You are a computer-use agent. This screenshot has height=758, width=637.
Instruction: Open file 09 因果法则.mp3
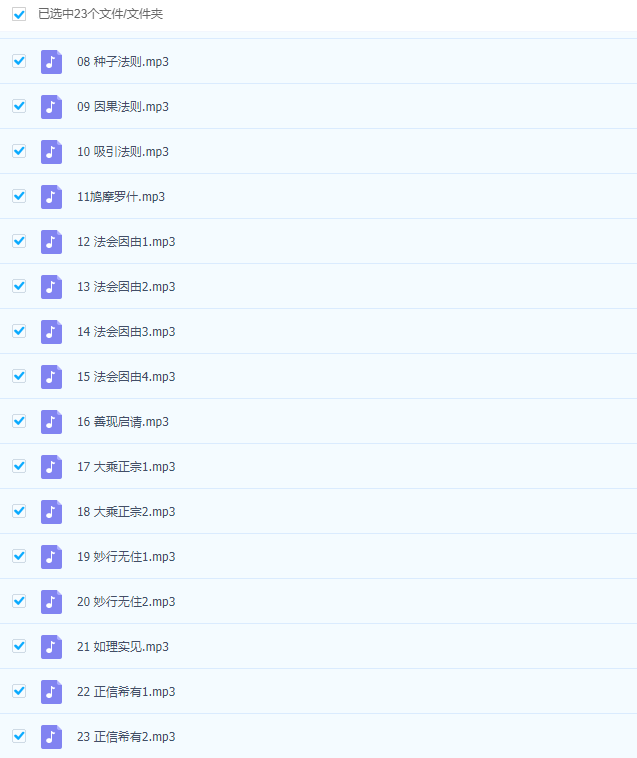click(x=122, y=107)
